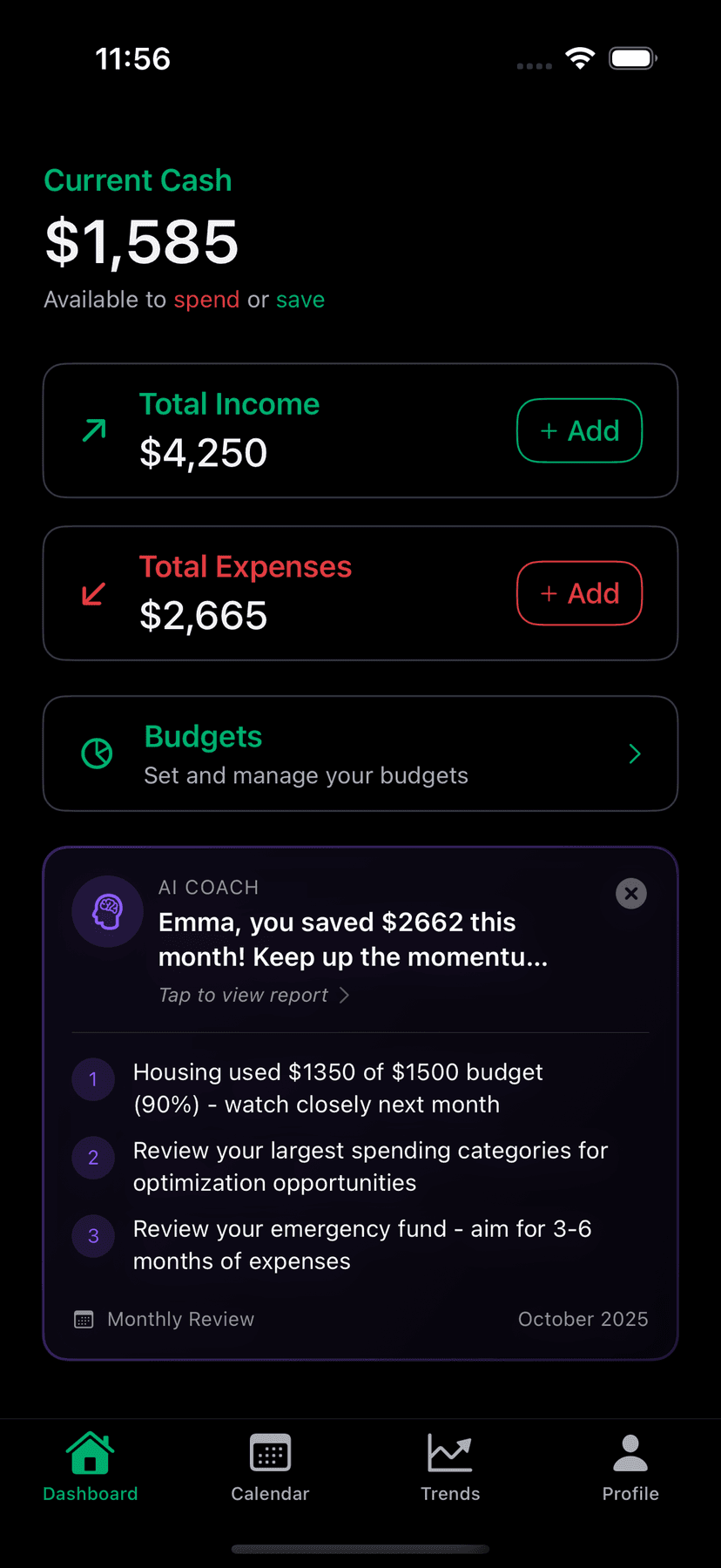Screen dimensions: 721x1568
Task: Click the AI Coach brain icon
Action: [107, 910]
